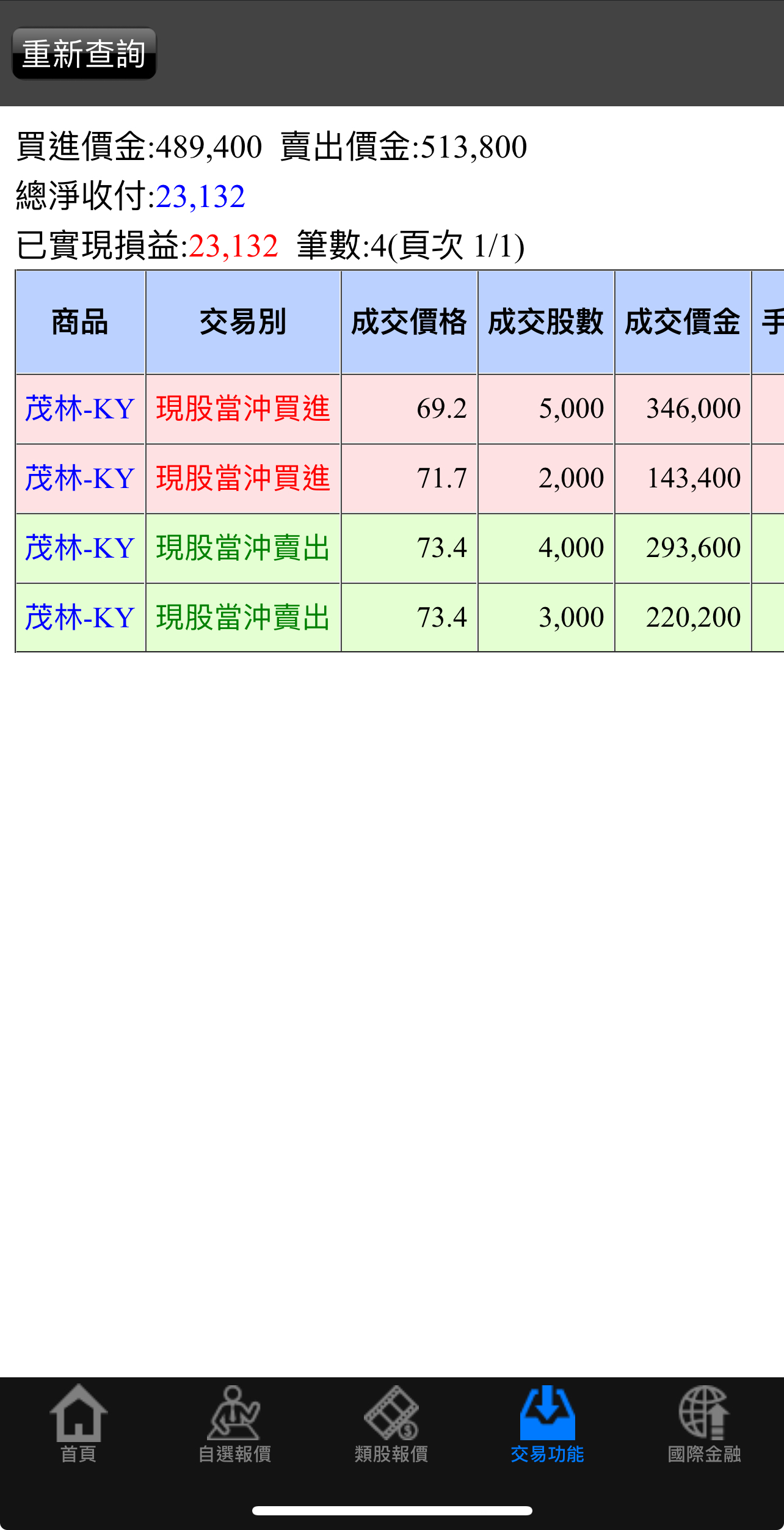784x1530 pixels.
Task: Open the 國際金融 tab
Action: [x=704, y=1424]
